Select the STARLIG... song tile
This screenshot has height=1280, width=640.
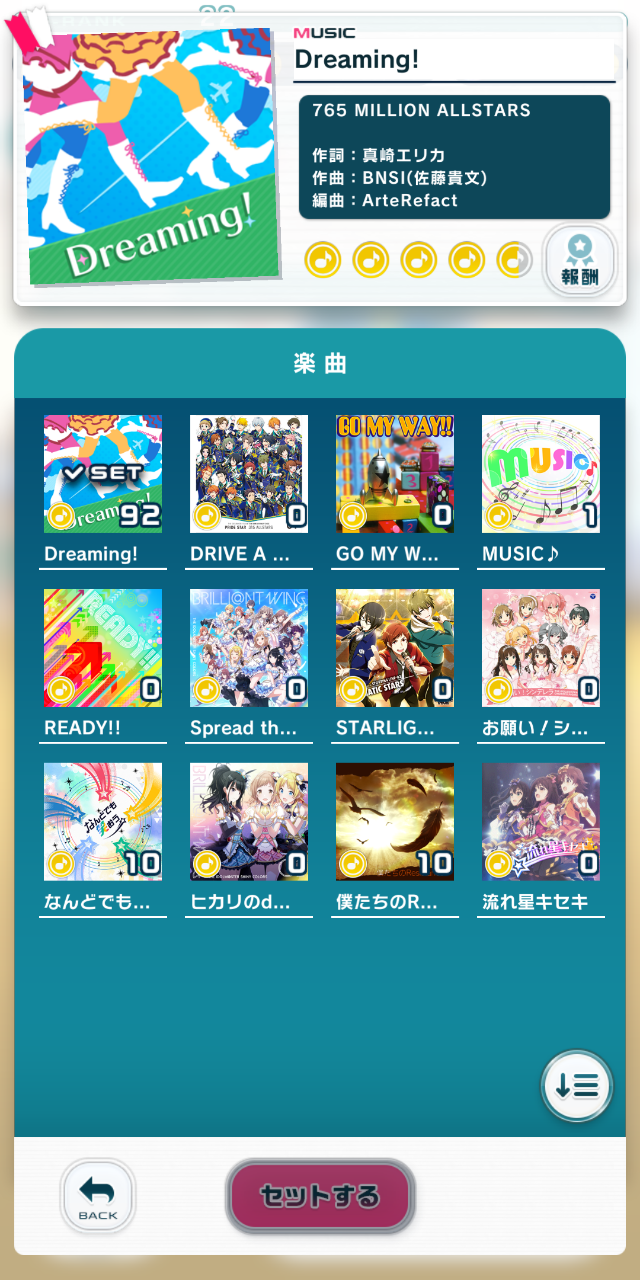point(395,648)
